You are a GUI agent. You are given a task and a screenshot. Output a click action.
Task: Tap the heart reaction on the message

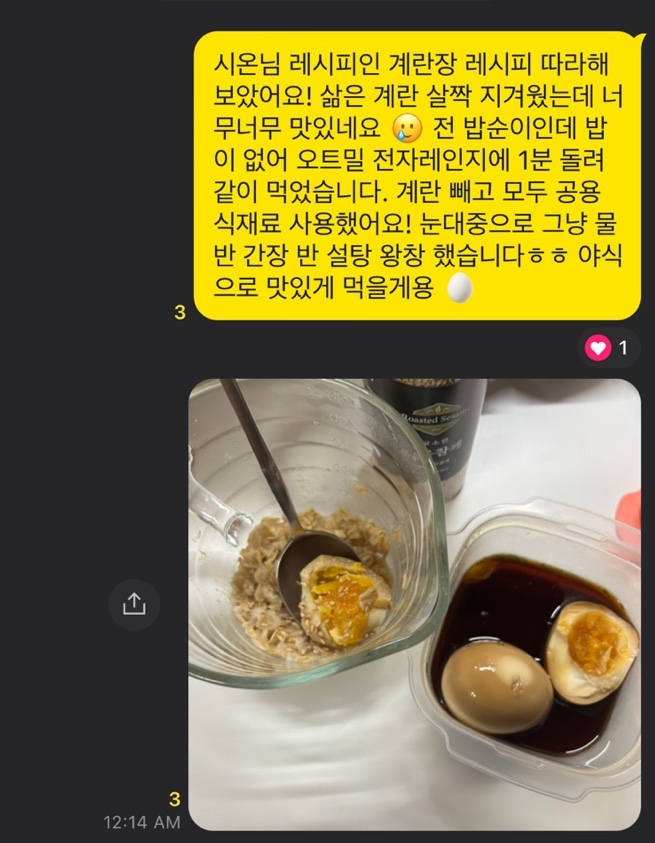pyautogui.click(x=598, y=348)
